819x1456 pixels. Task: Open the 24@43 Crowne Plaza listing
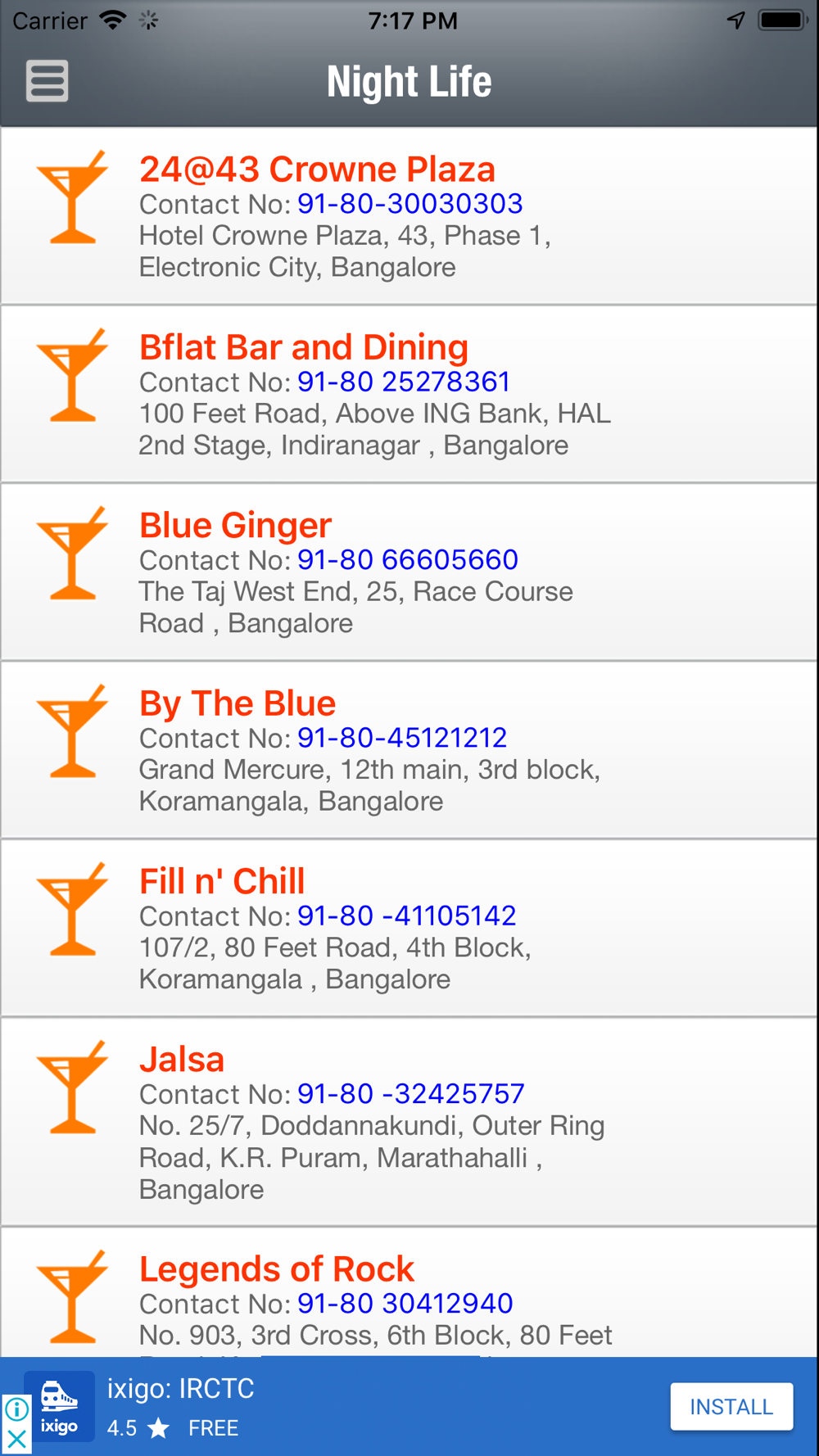coord(409,216)
